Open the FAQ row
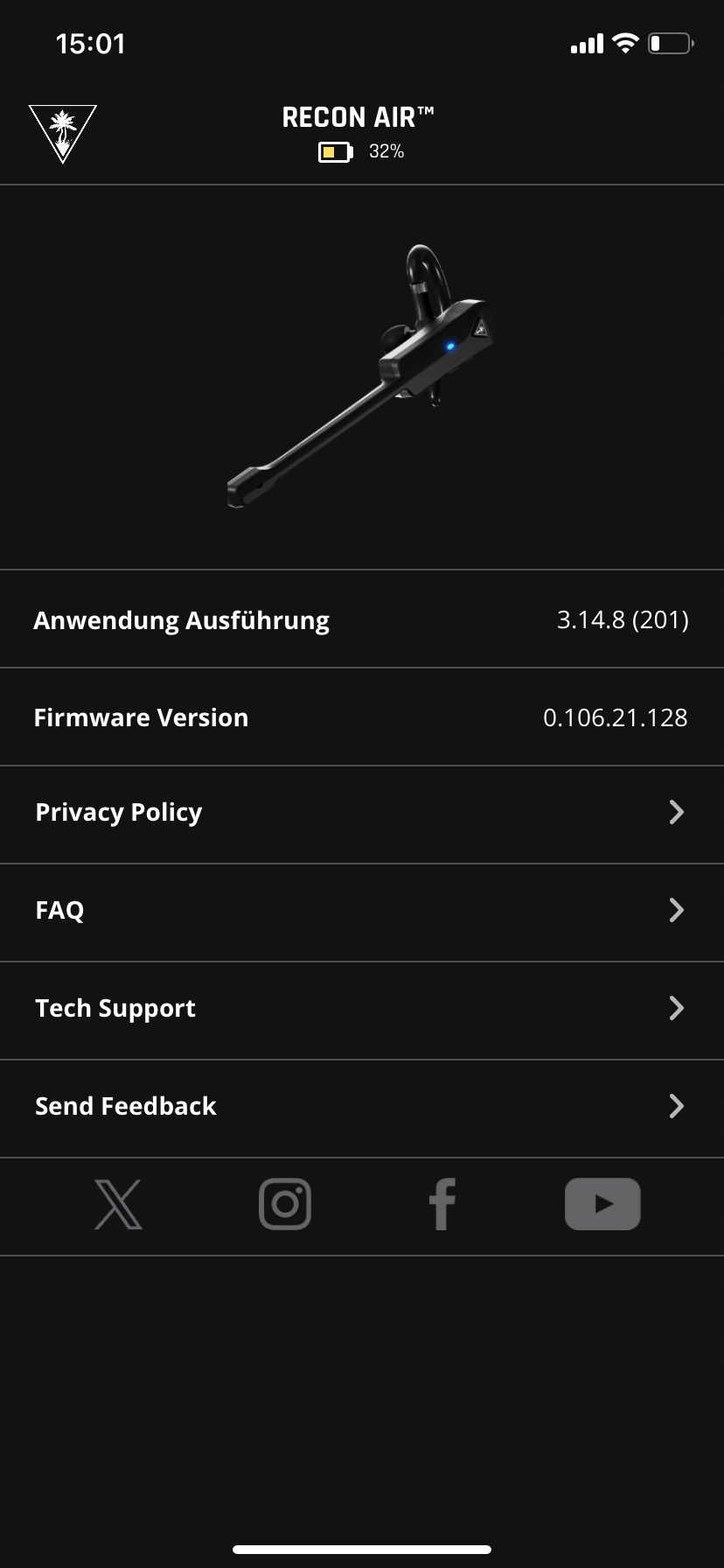The image size is (724, 1568). click(x=361, y=911)
